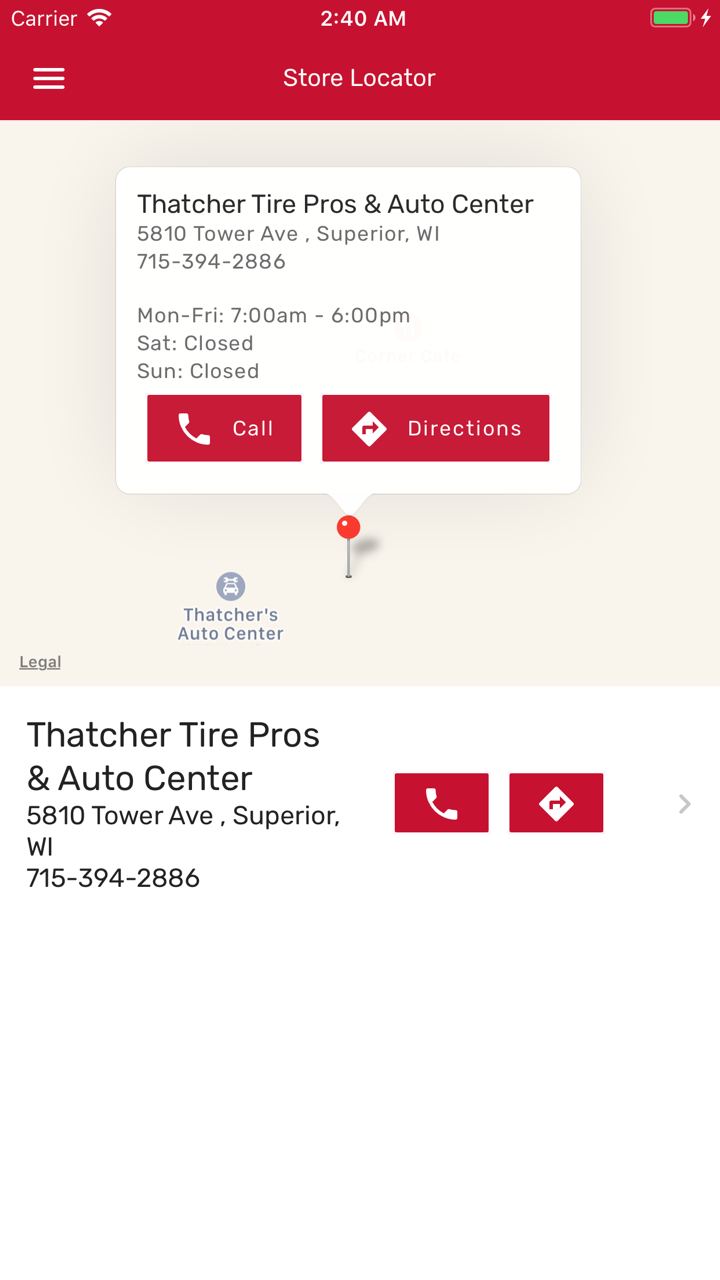
Task: Select the store listing for Thatcher Tire Pros
Action: 173,756
